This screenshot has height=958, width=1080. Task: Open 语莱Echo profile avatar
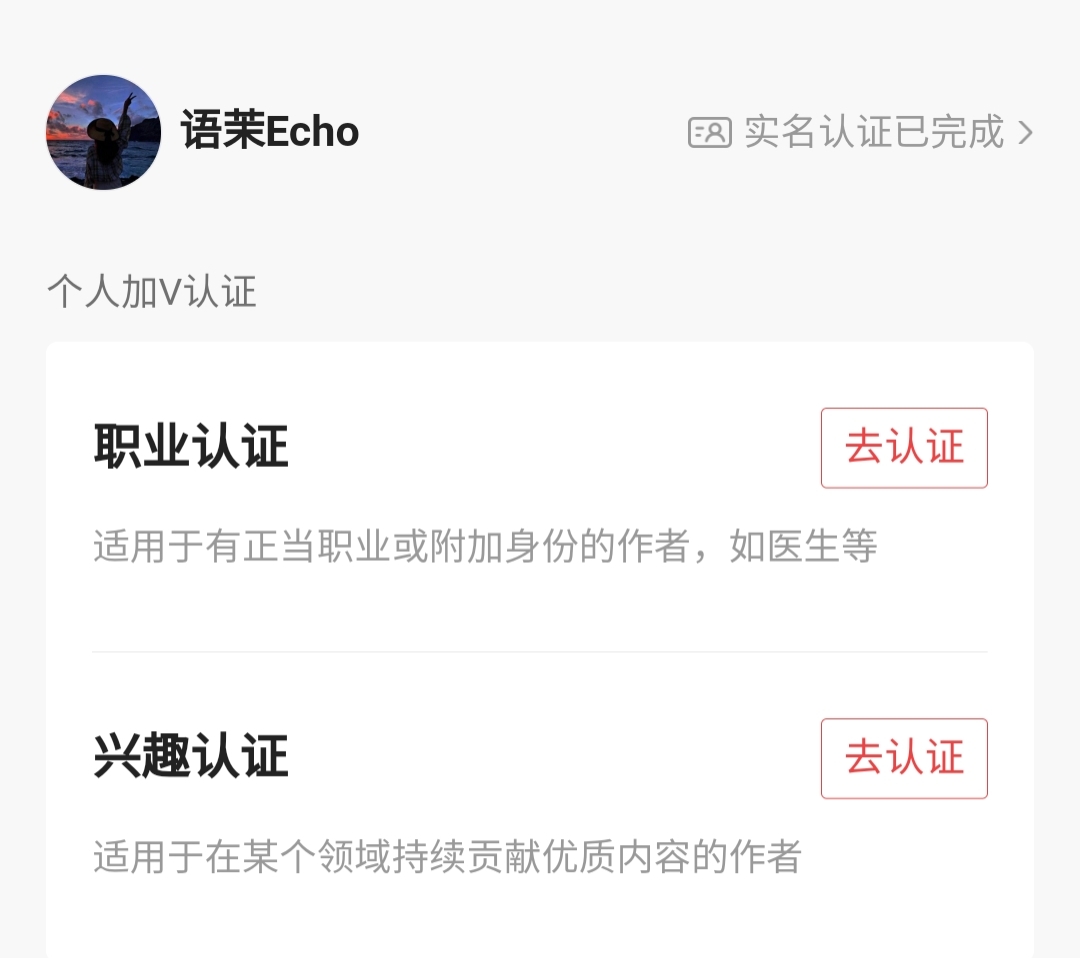[x=104, y=132]
